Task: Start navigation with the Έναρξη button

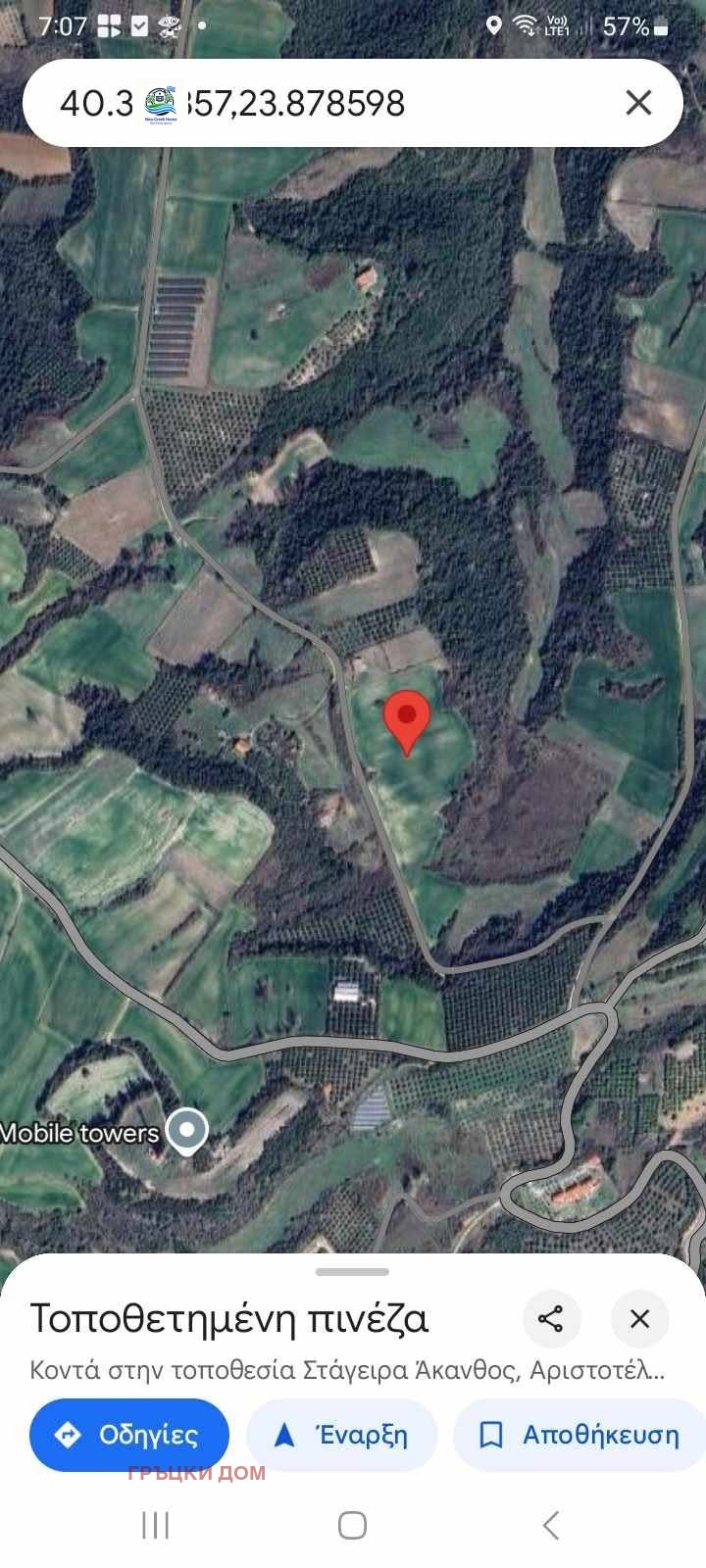Action: click(x=341, y=1436)
